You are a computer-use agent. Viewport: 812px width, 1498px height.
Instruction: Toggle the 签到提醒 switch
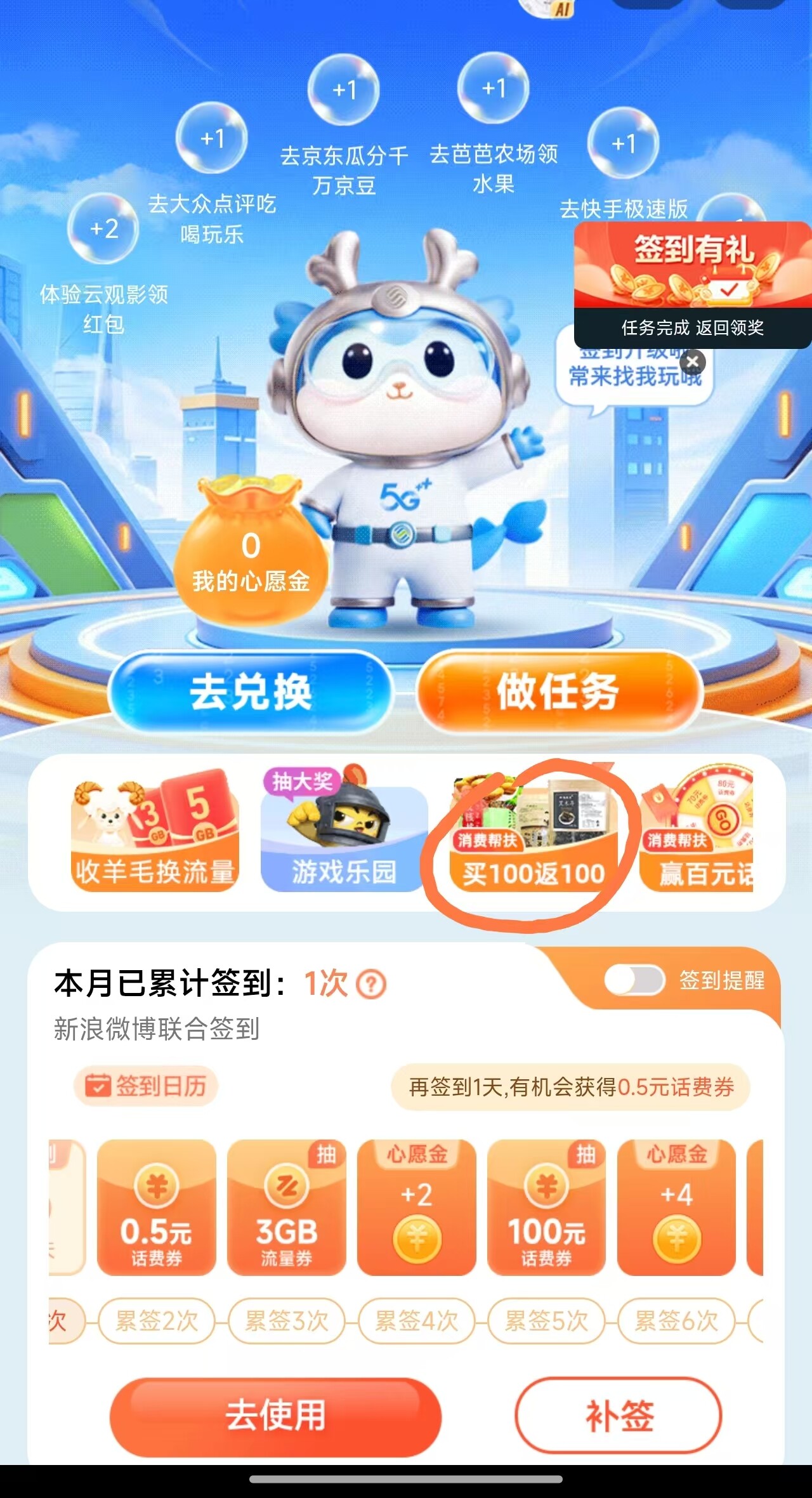coord(634,980)
